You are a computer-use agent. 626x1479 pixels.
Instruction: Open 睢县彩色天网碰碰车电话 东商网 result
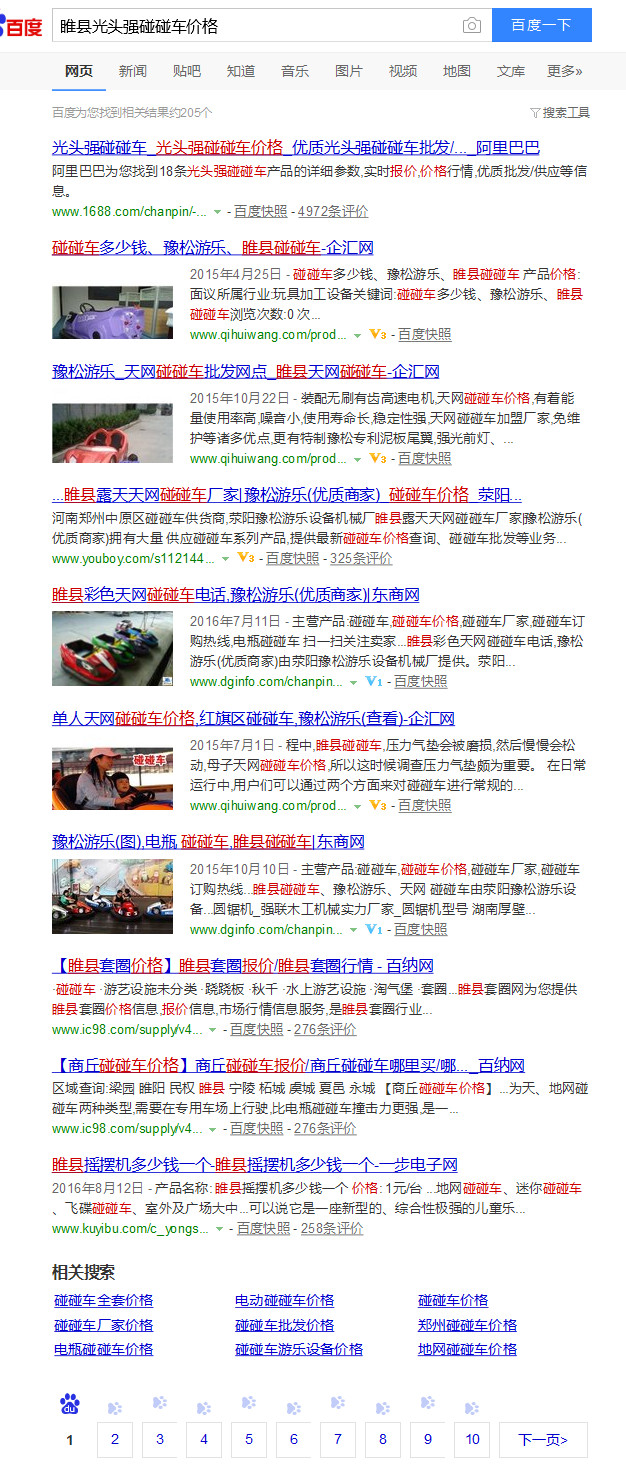[235, 595]
